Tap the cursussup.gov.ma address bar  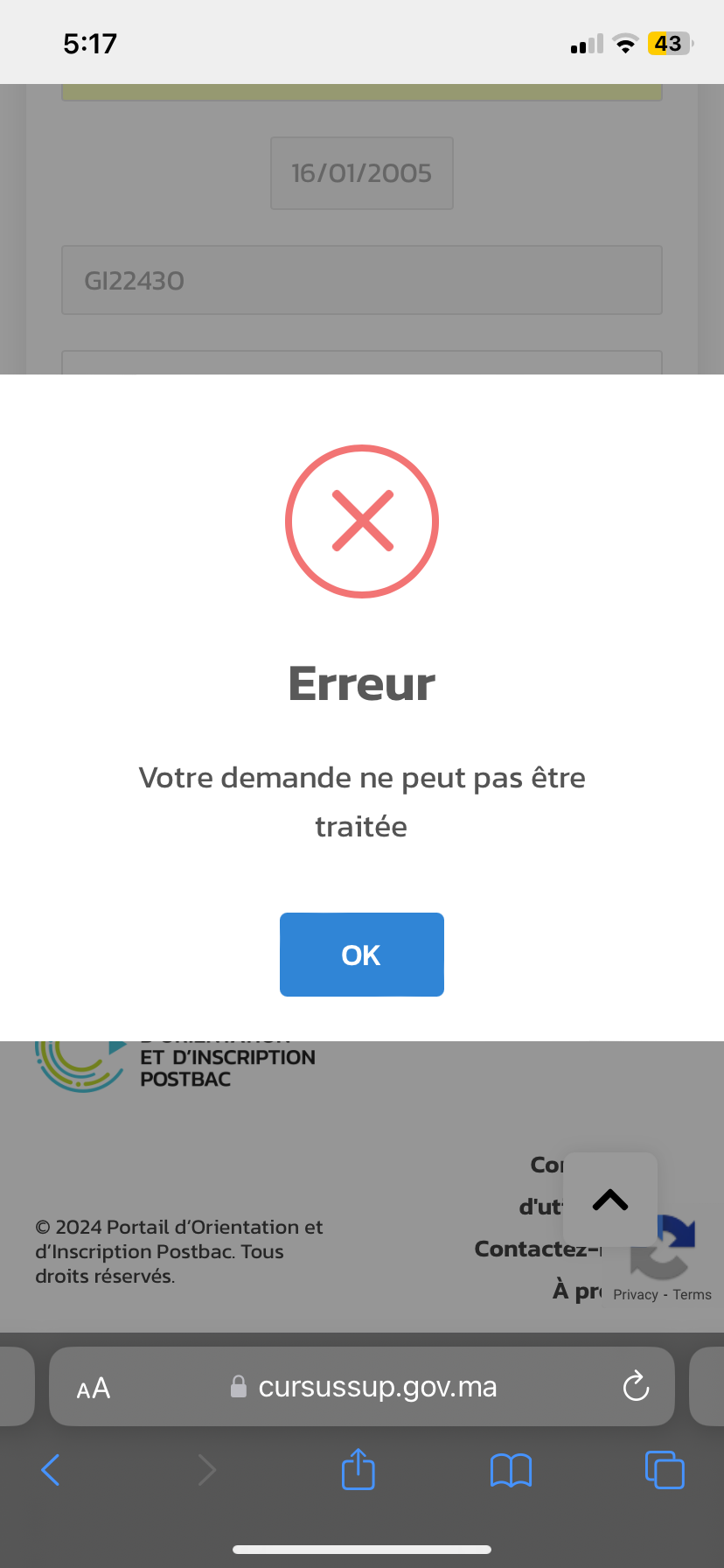click(x=376, y=1387)
